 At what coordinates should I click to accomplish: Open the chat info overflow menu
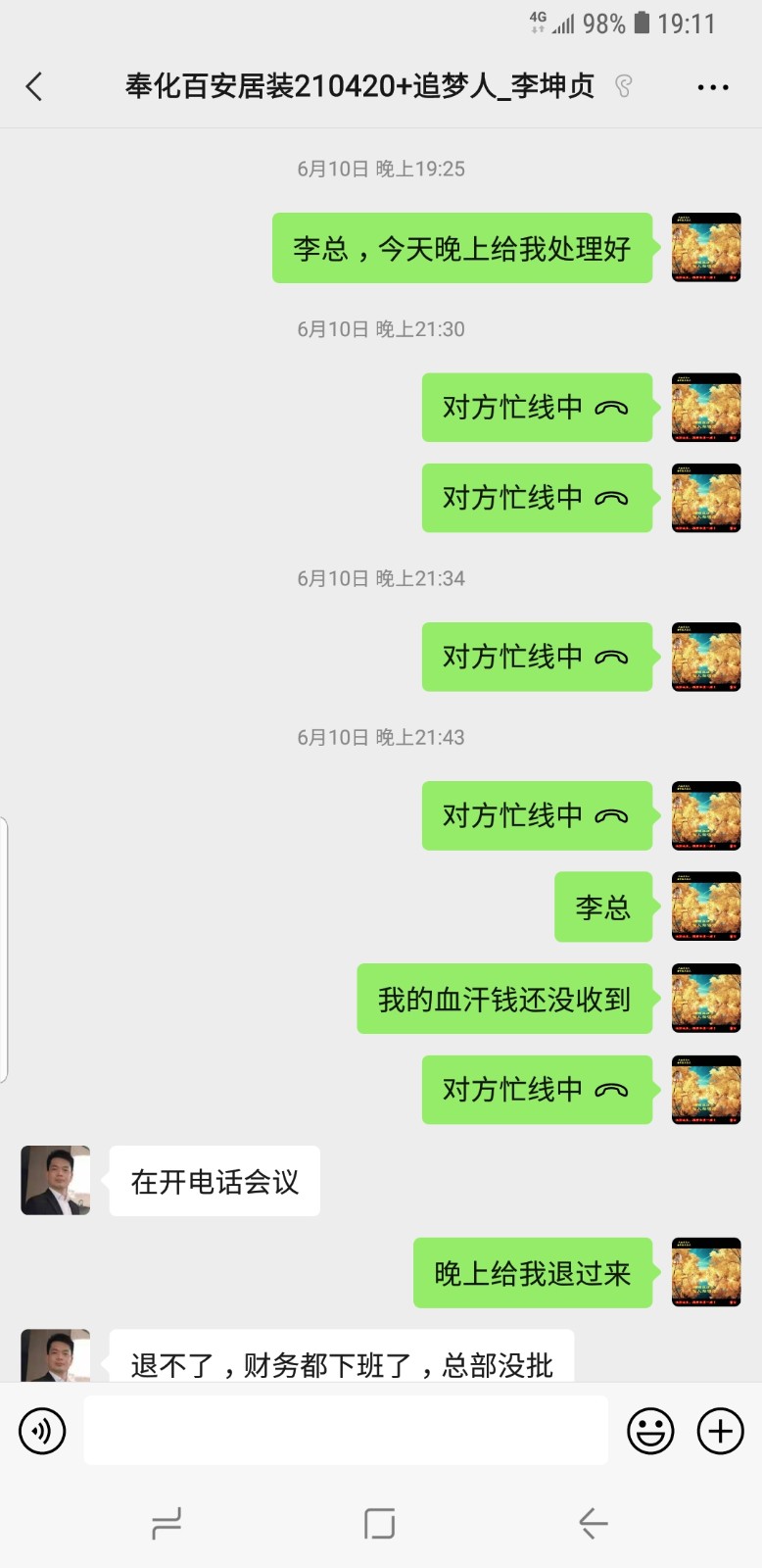tap(712, 87)
